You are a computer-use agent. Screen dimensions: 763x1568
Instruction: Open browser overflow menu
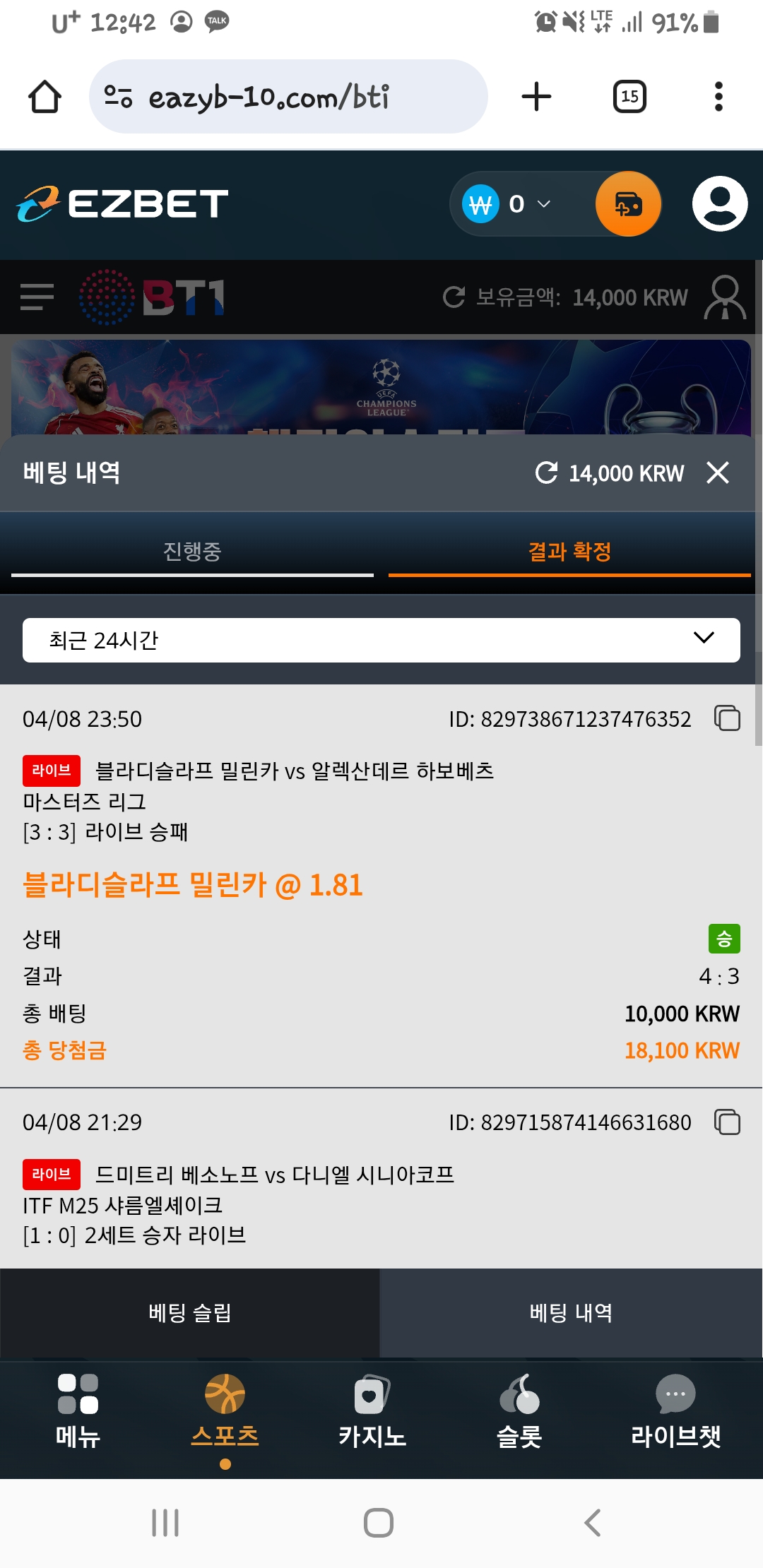click(718, 97)
